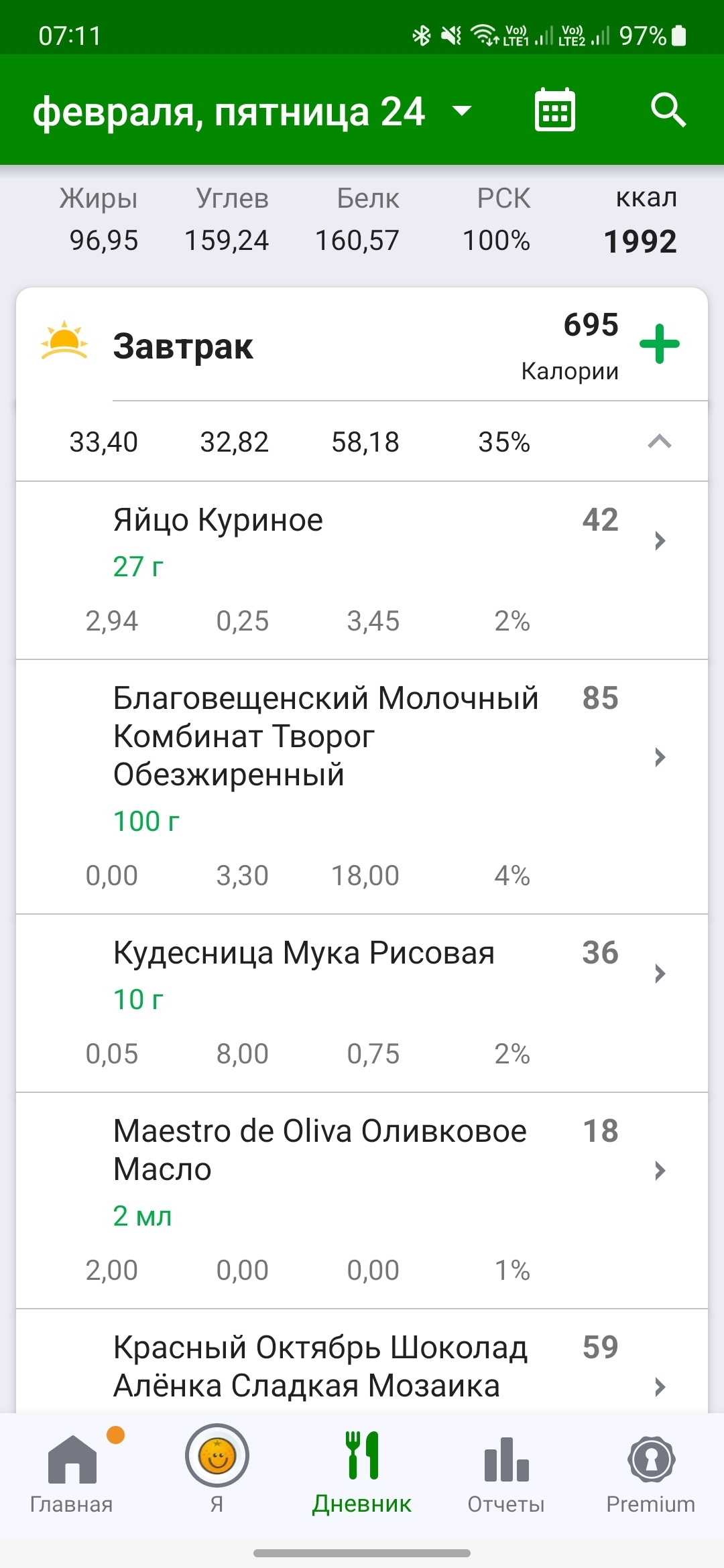The image size is (724, 1568).
Task: Open the search magnifier
Action: click(x=668, y=111)
